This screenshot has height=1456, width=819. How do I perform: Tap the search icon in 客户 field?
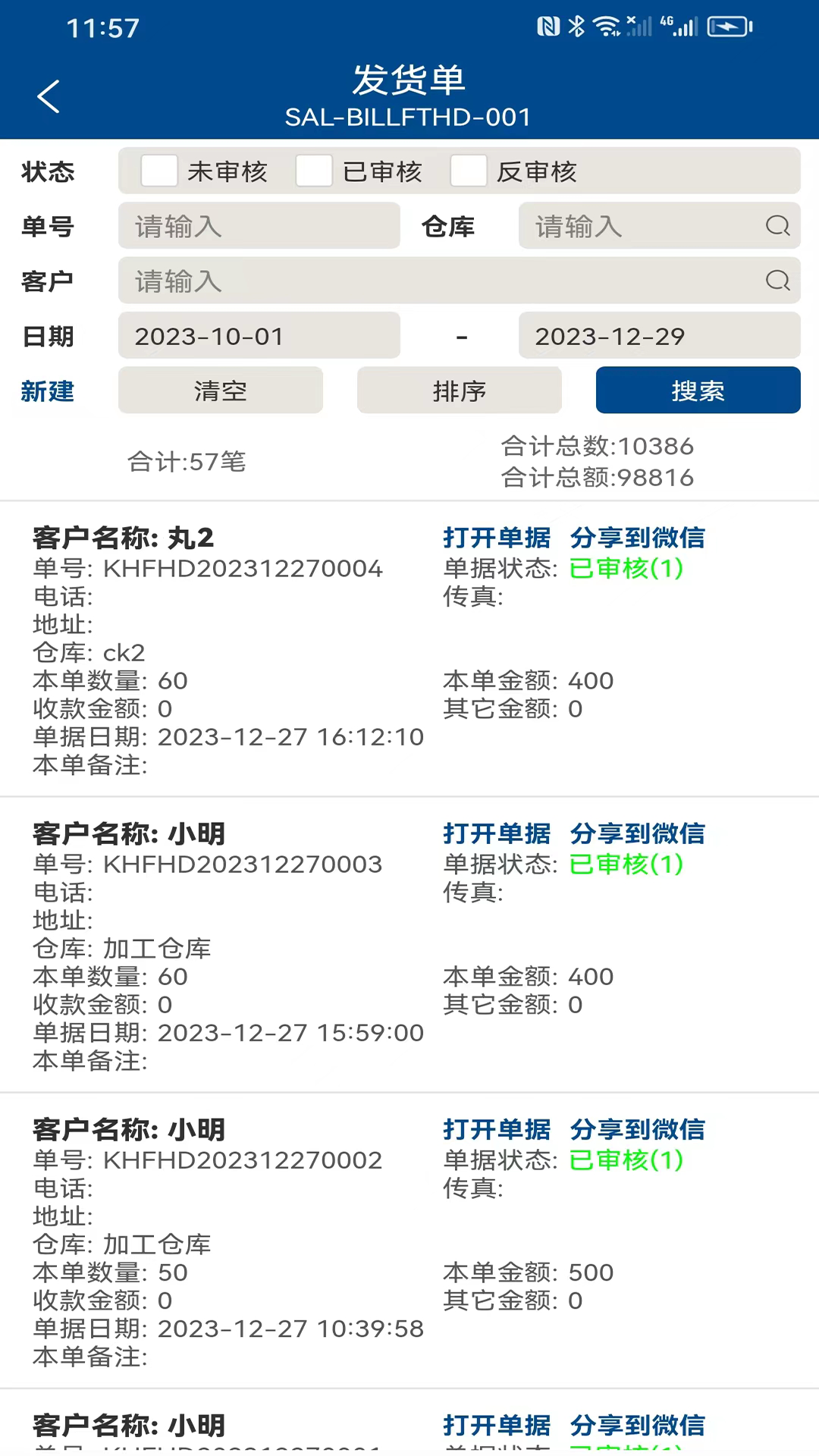[x=777, y=281]
